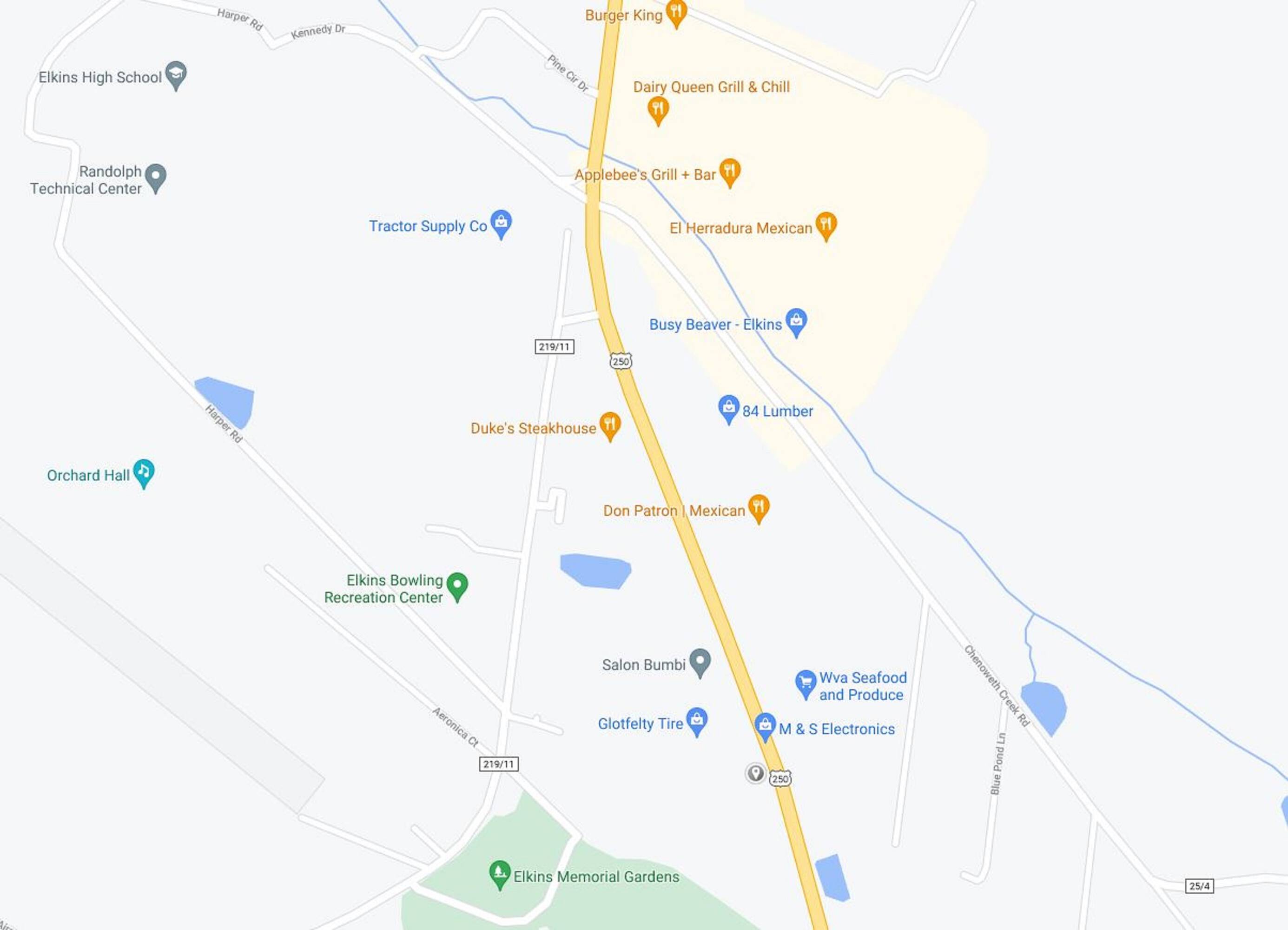The image size is (1288, 930).
Task: Select Wva Seafood and Produce marker
Action: 805,684
